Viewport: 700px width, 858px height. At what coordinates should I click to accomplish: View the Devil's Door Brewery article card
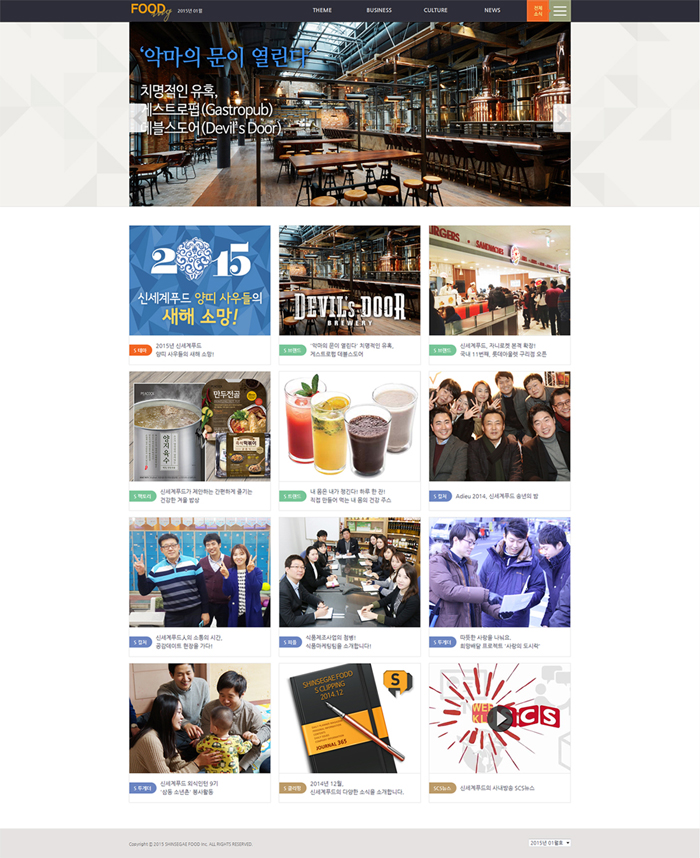349,280
